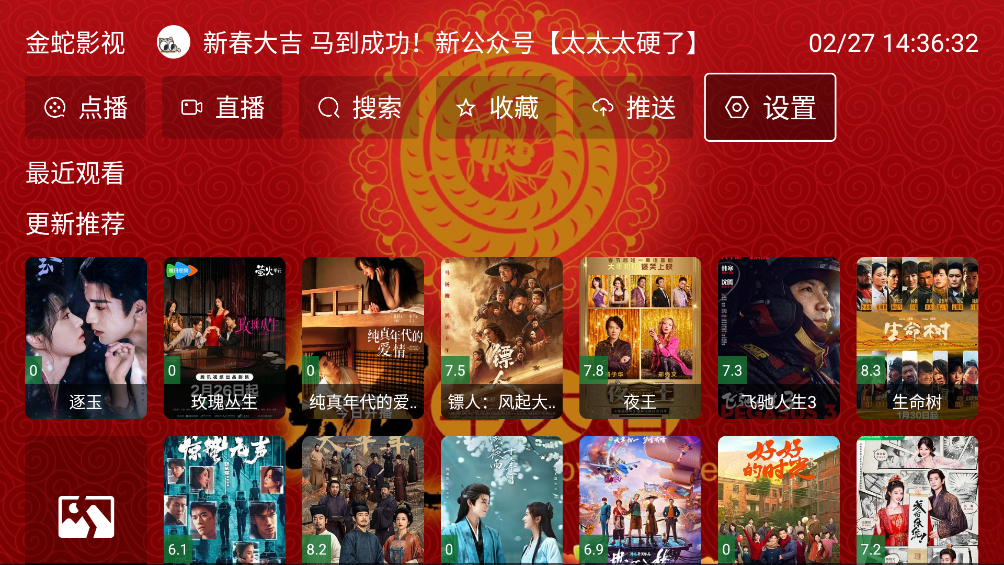Screen dimensions: 1004x565
Task: Open 收藏 favorites
Action: point(496,108)
